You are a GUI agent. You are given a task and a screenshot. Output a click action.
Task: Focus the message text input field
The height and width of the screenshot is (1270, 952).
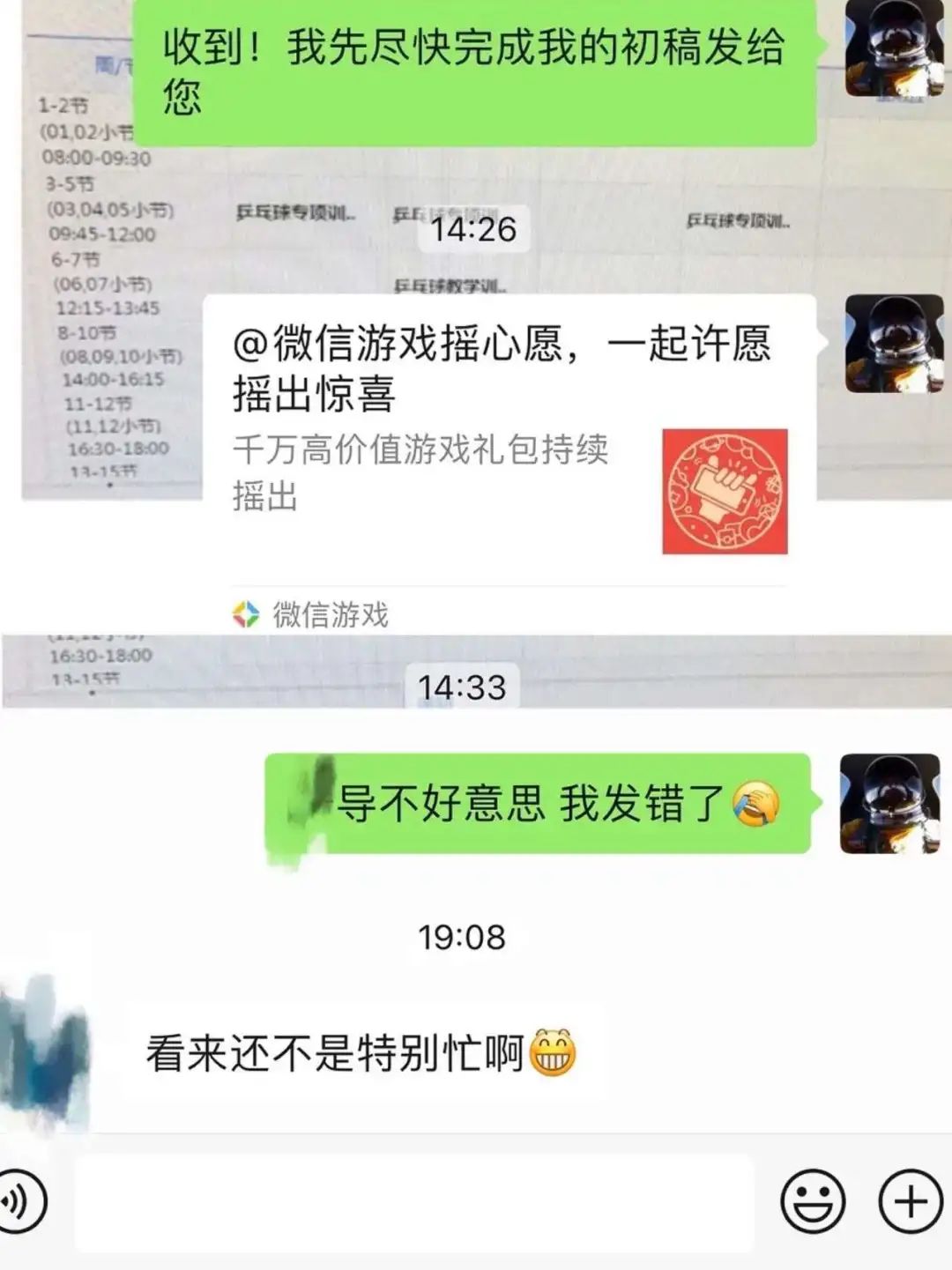(414, 1202)
